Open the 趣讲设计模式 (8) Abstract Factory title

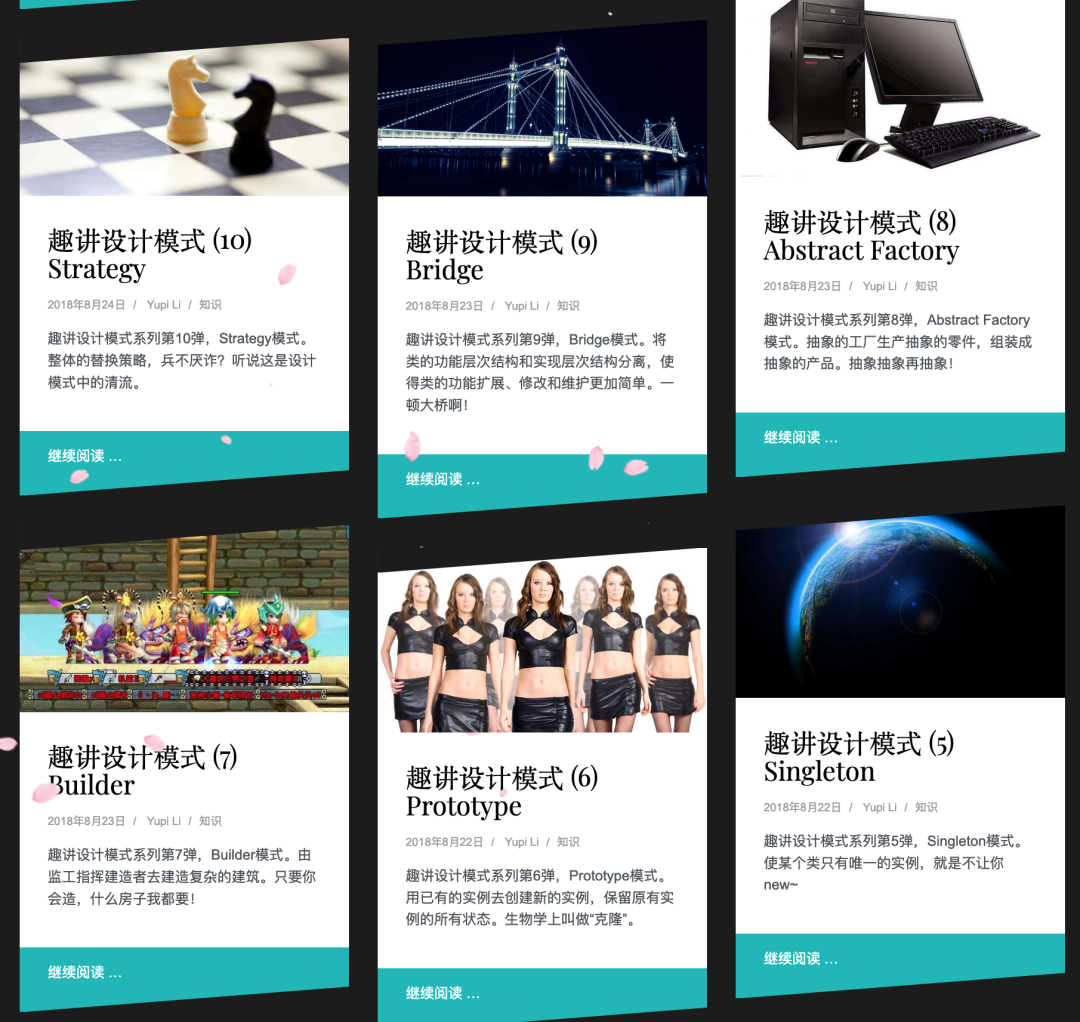pyautogui.click(x=860, y=236)
